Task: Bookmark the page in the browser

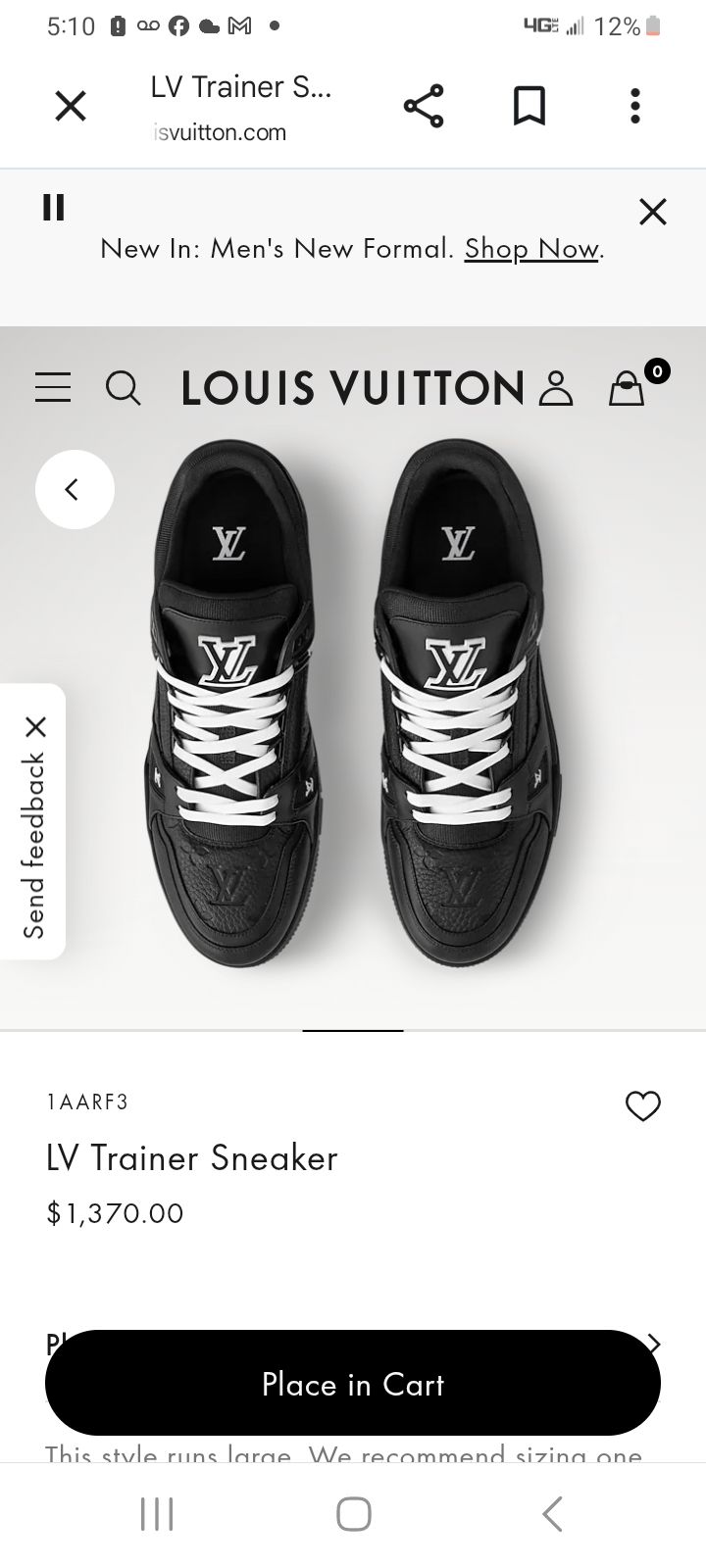Action: click(x=529, y=106)
